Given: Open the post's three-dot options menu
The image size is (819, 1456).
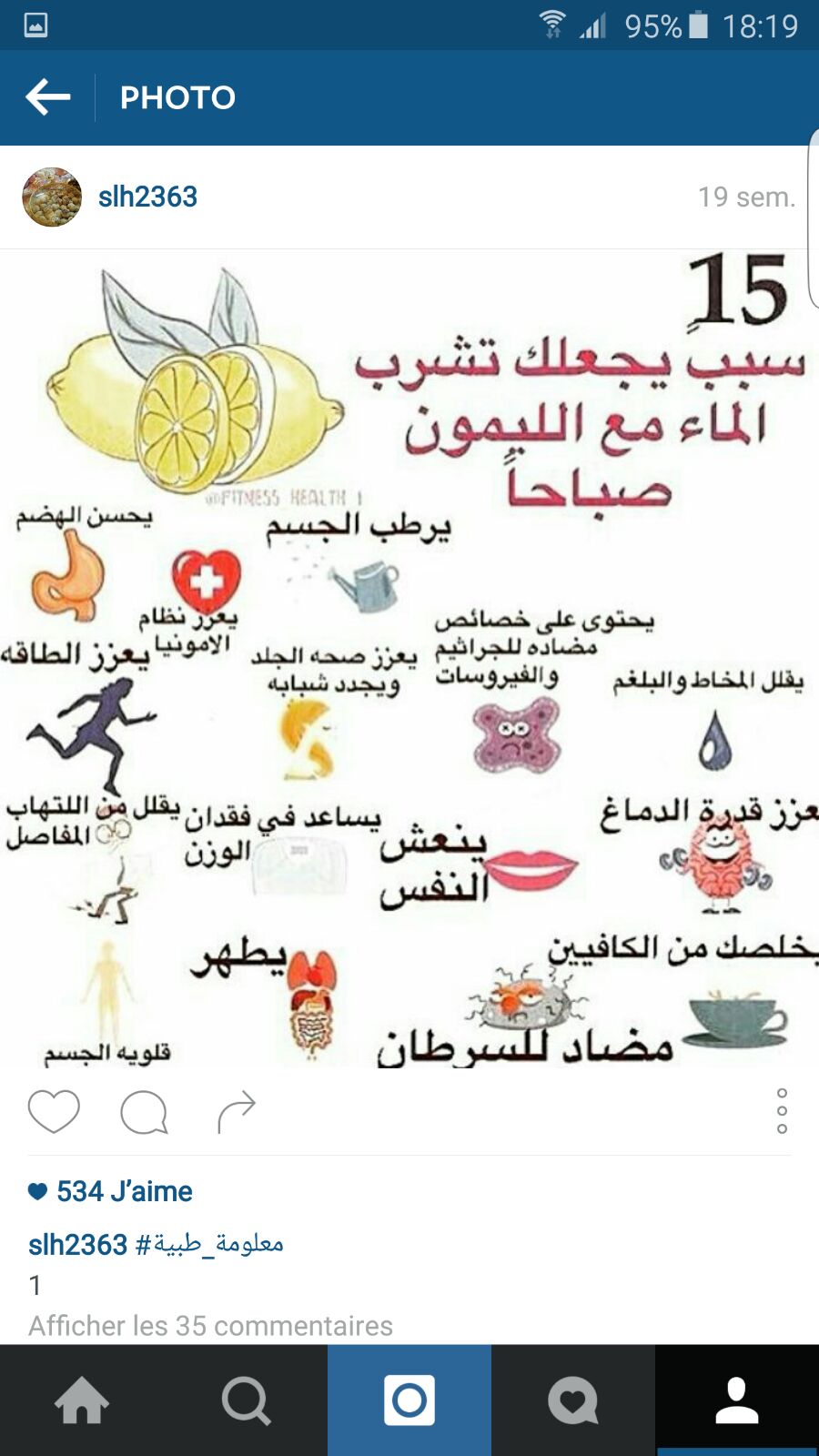Looking at the screenshot, I should 782,1111.
